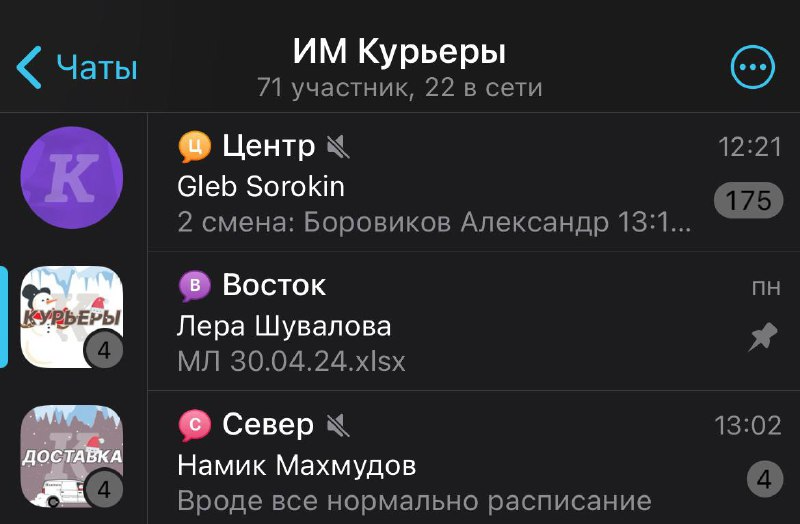Viewport: 800px width, 524px height.
Task: Select the Курьеры snowman chat avatar
Action: click(72, 317)
